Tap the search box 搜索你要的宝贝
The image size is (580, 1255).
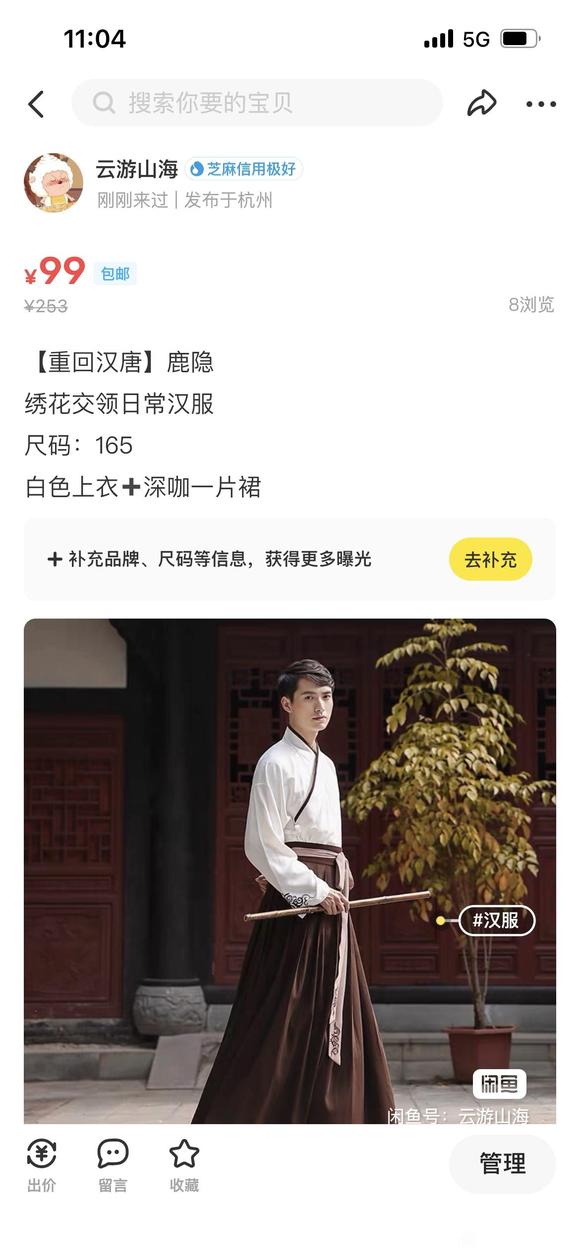(257, 103)
